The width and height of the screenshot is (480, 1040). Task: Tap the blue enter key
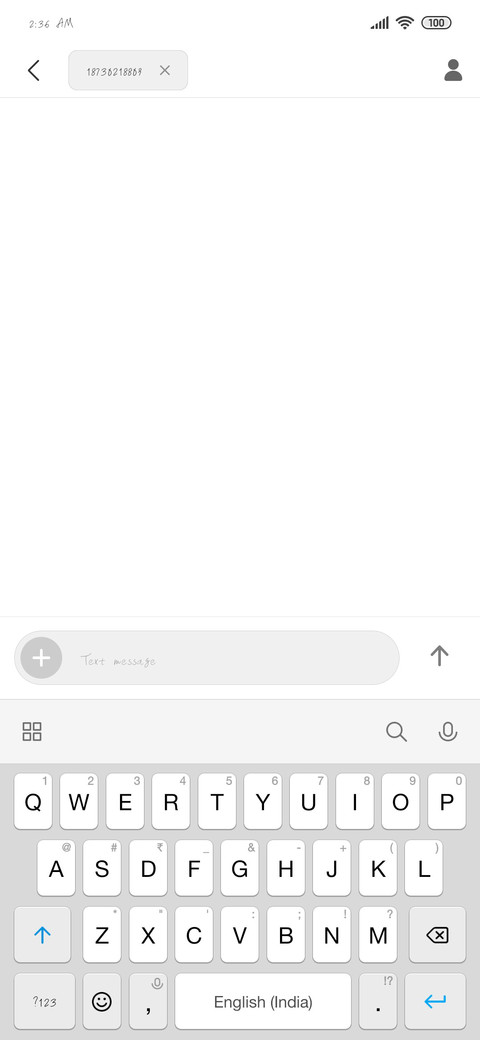[436, 1002]
